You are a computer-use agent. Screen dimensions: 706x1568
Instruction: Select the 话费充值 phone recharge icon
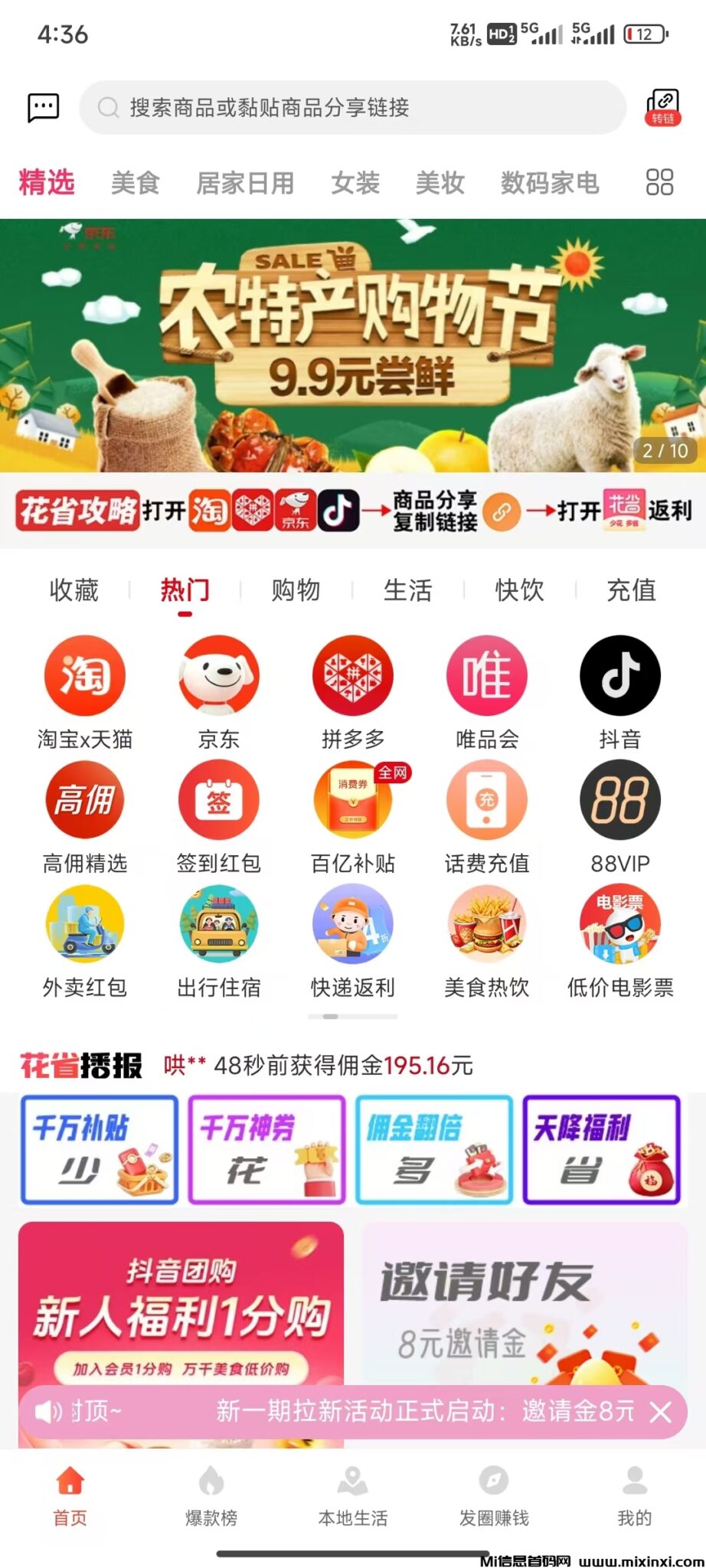tap(486, 799)
